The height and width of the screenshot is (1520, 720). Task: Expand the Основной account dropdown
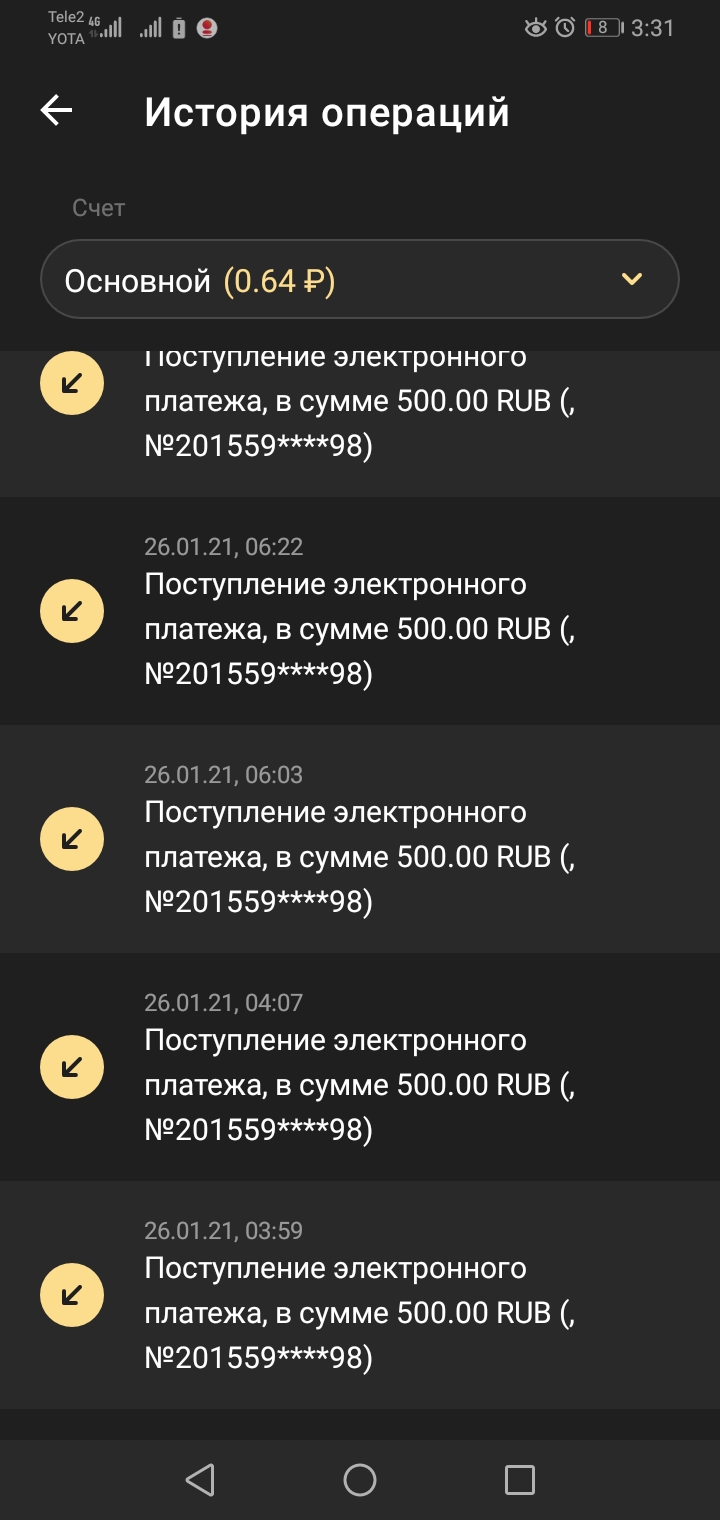click(360, 280)
